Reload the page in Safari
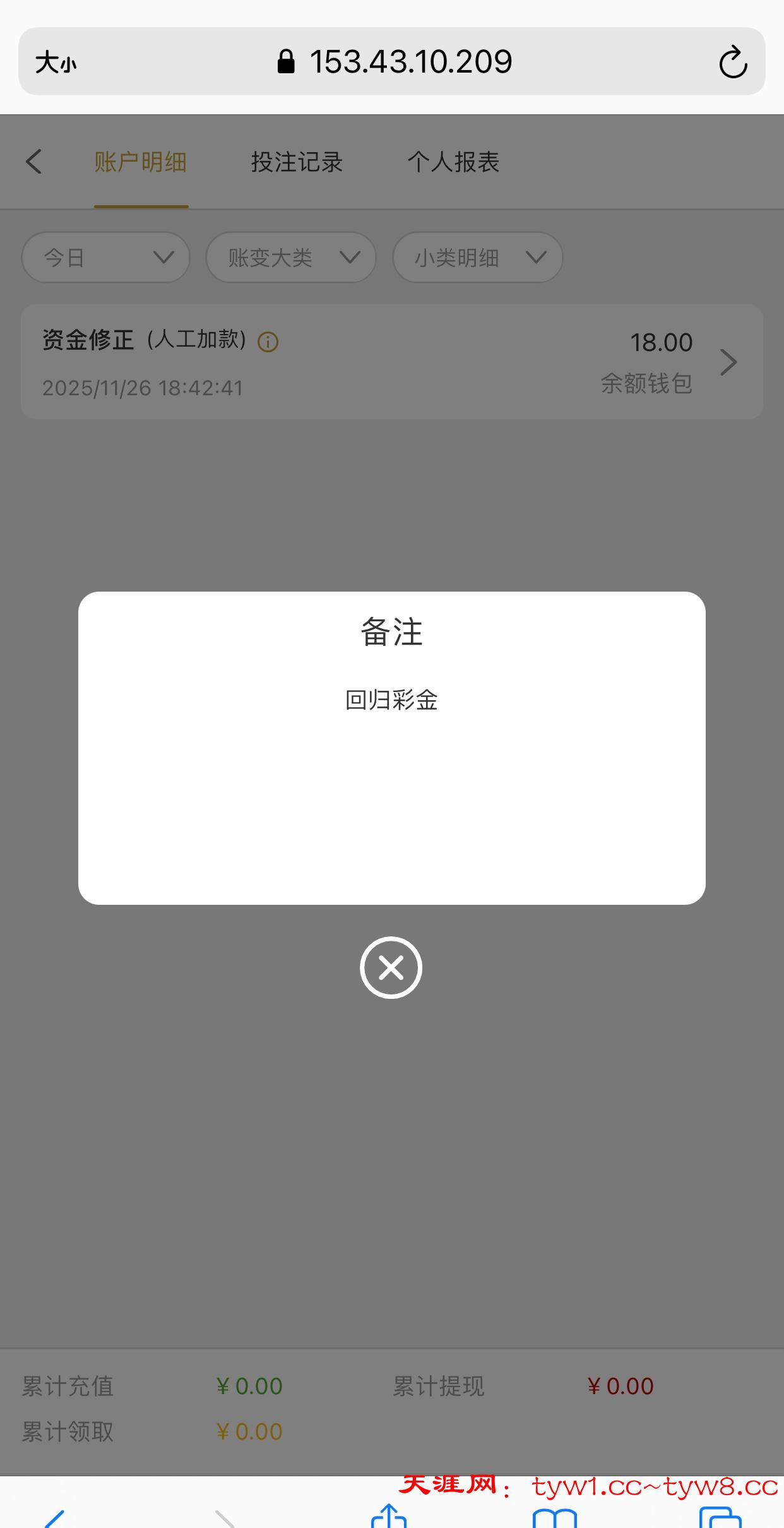Viewport: 784px width, 1528px height. click(732, 62)
